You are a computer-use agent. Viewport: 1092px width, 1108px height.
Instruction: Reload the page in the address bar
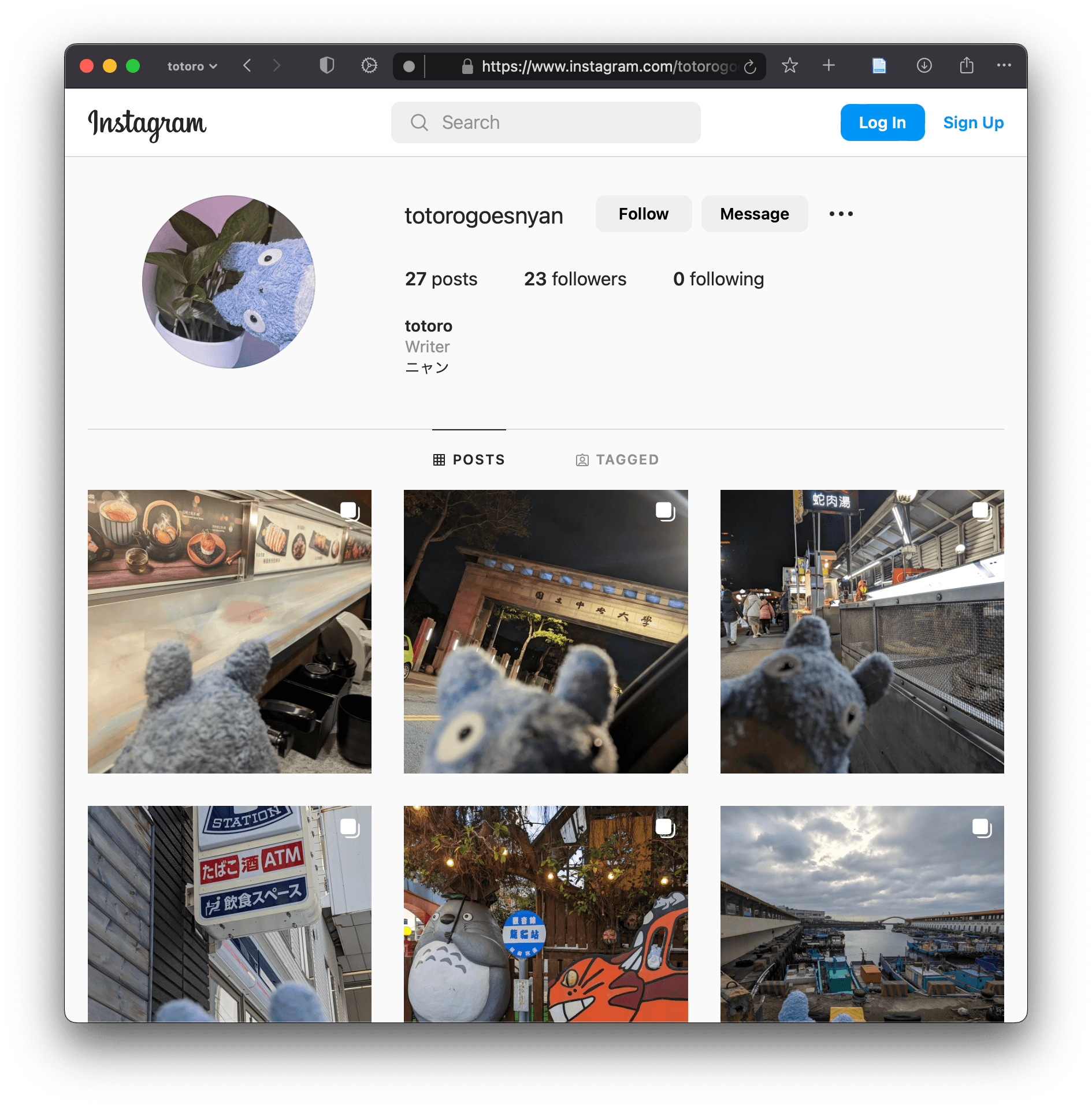coord(750,67)
